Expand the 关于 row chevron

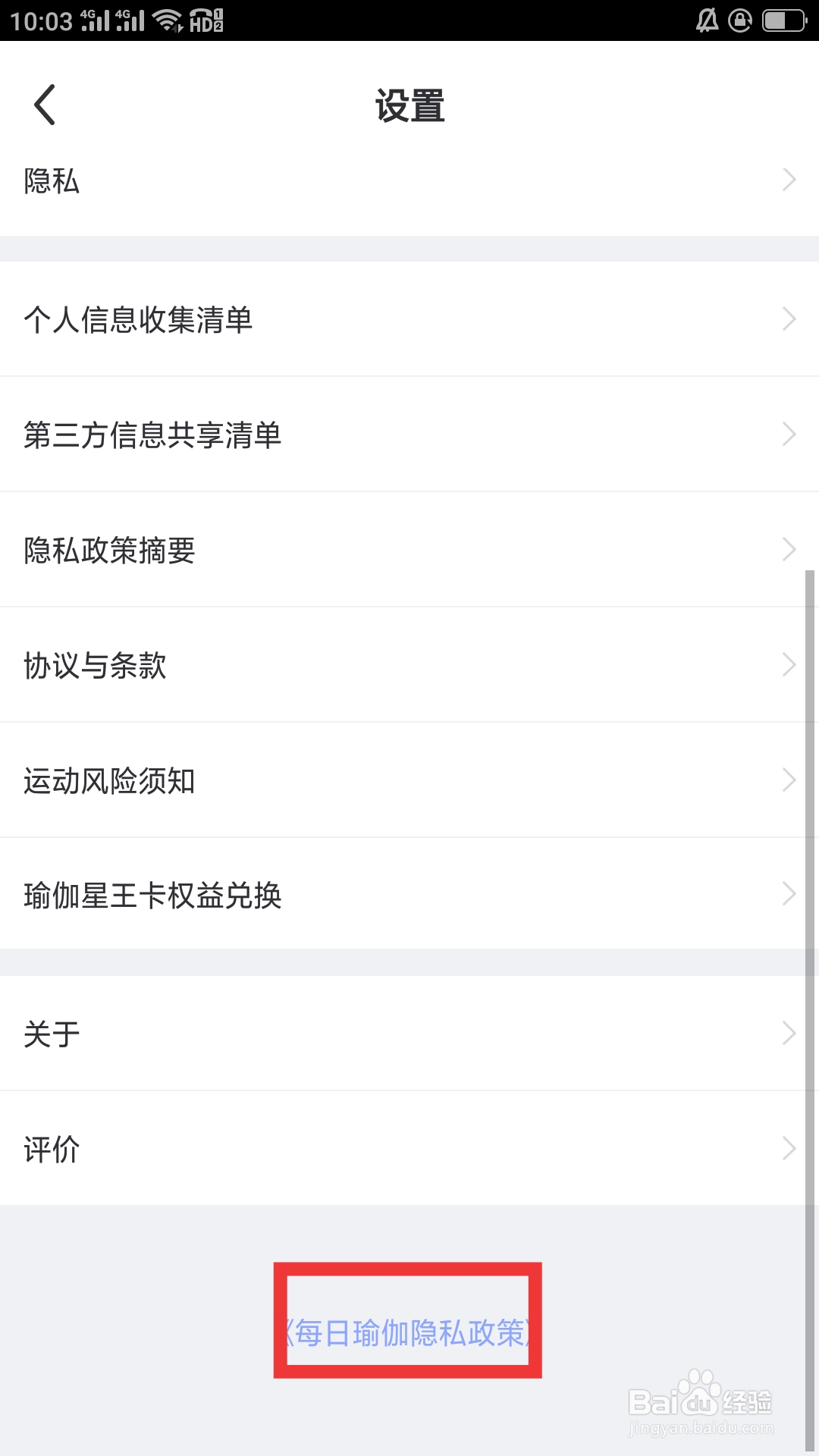coord(789,1033)
